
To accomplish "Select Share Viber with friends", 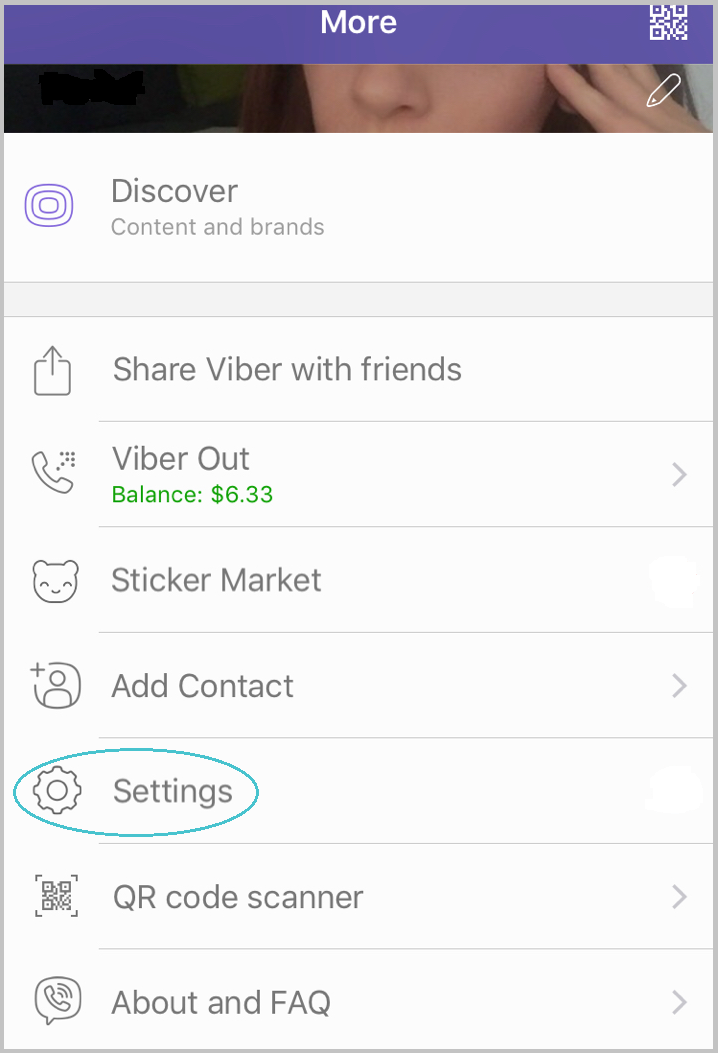I will point(287,370).
